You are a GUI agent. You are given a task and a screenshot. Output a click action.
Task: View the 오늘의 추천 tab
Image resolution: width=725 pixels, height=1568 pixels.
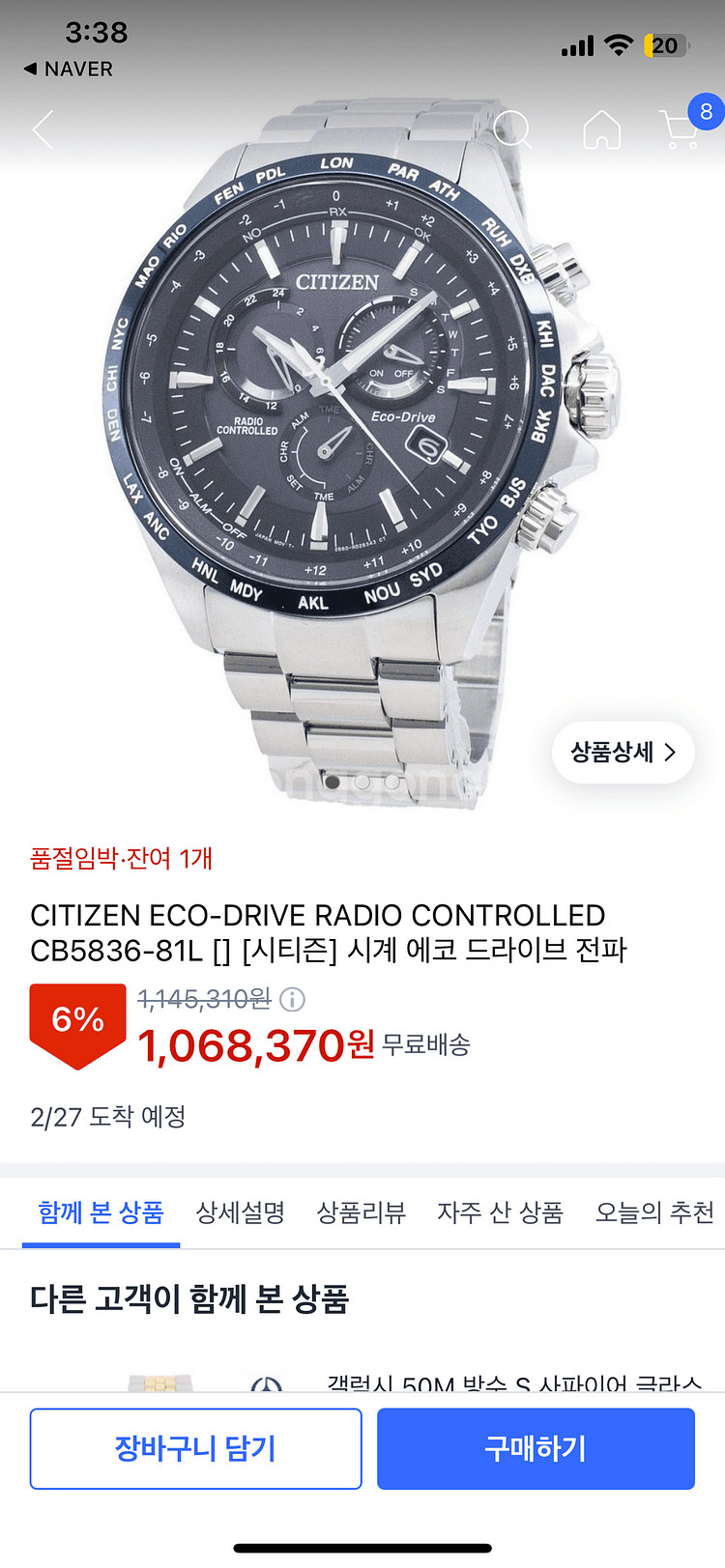pyautogui.click(x=654, y=1212)
